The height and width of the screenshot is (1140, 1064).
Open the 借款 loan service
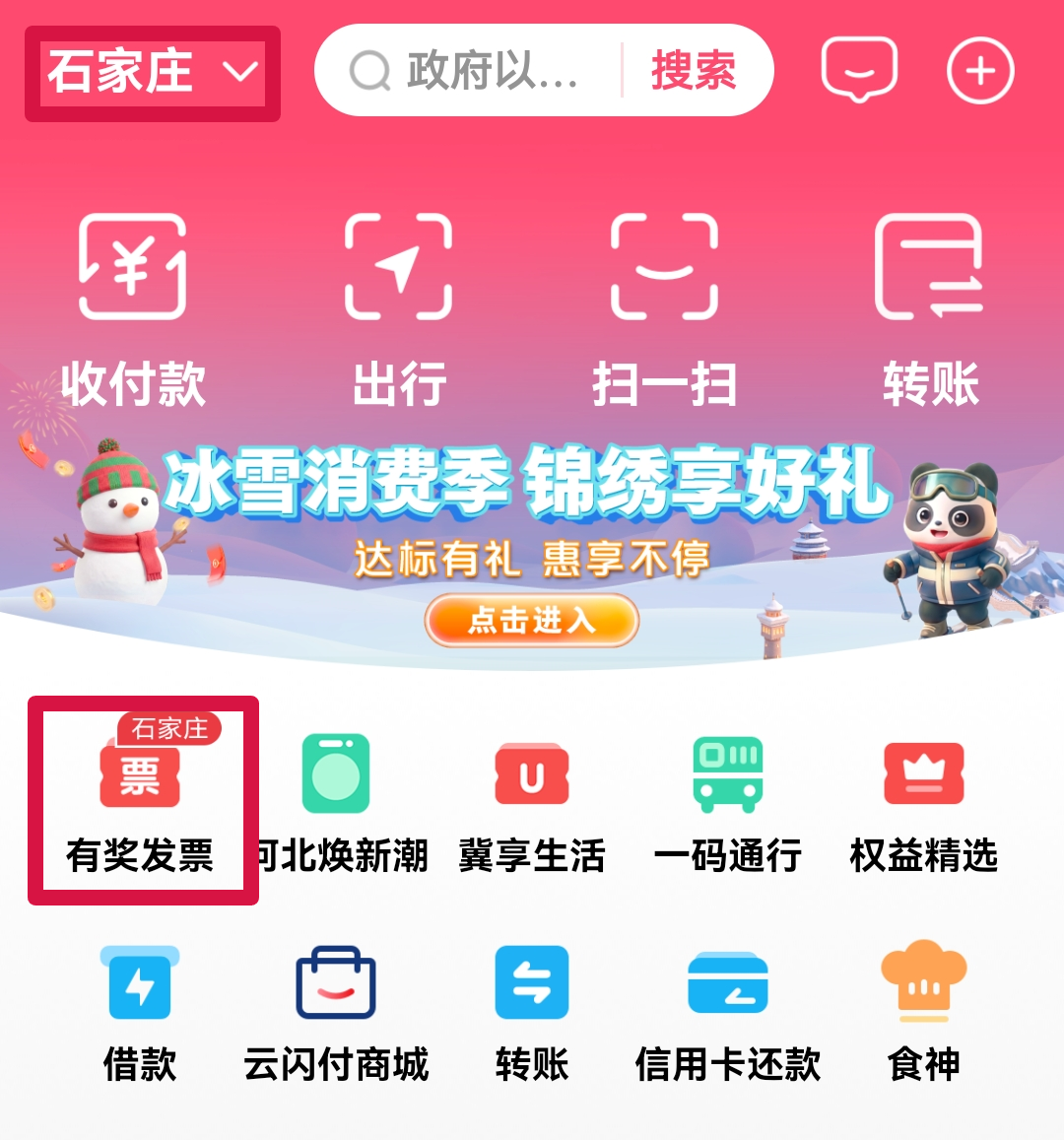[140, 1012]
